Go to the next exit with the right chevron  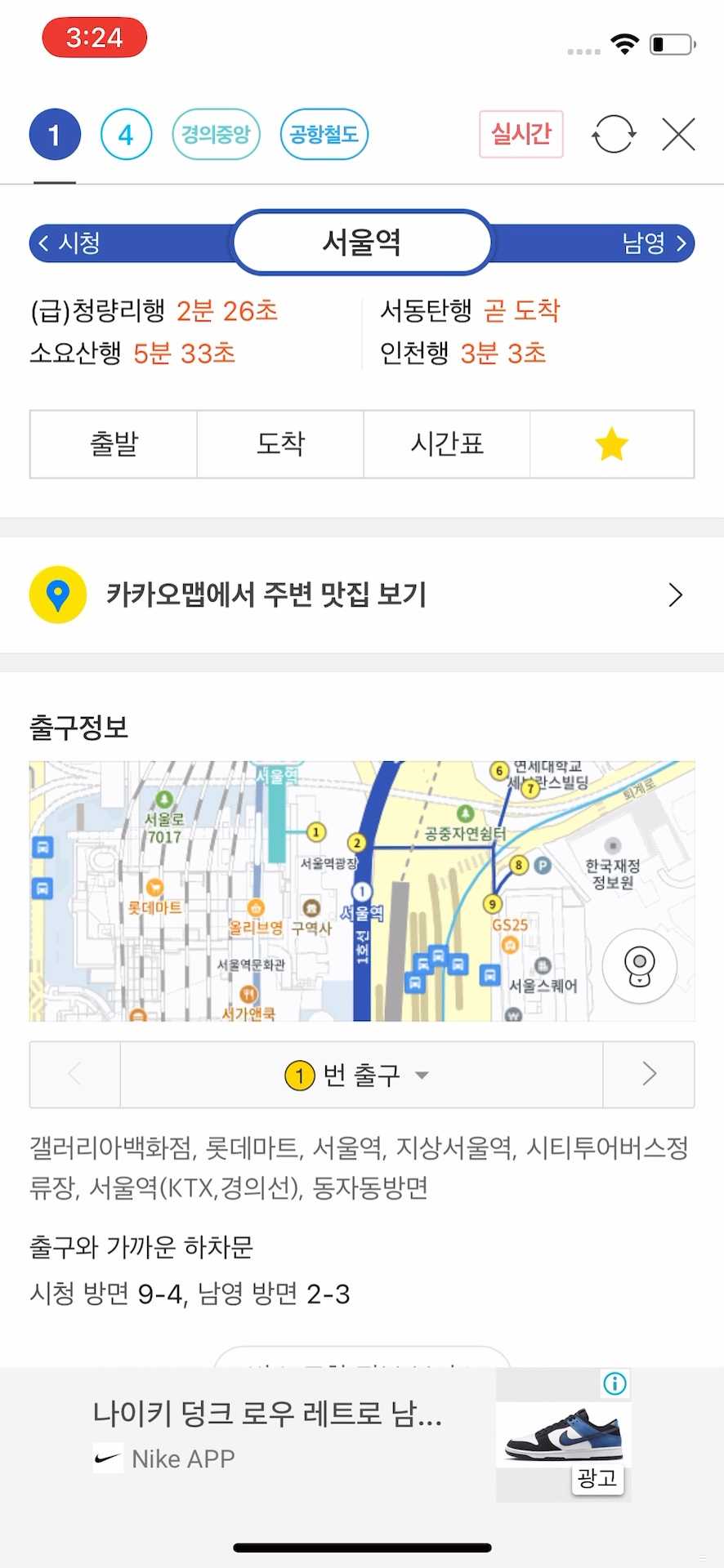[650, 1076]
